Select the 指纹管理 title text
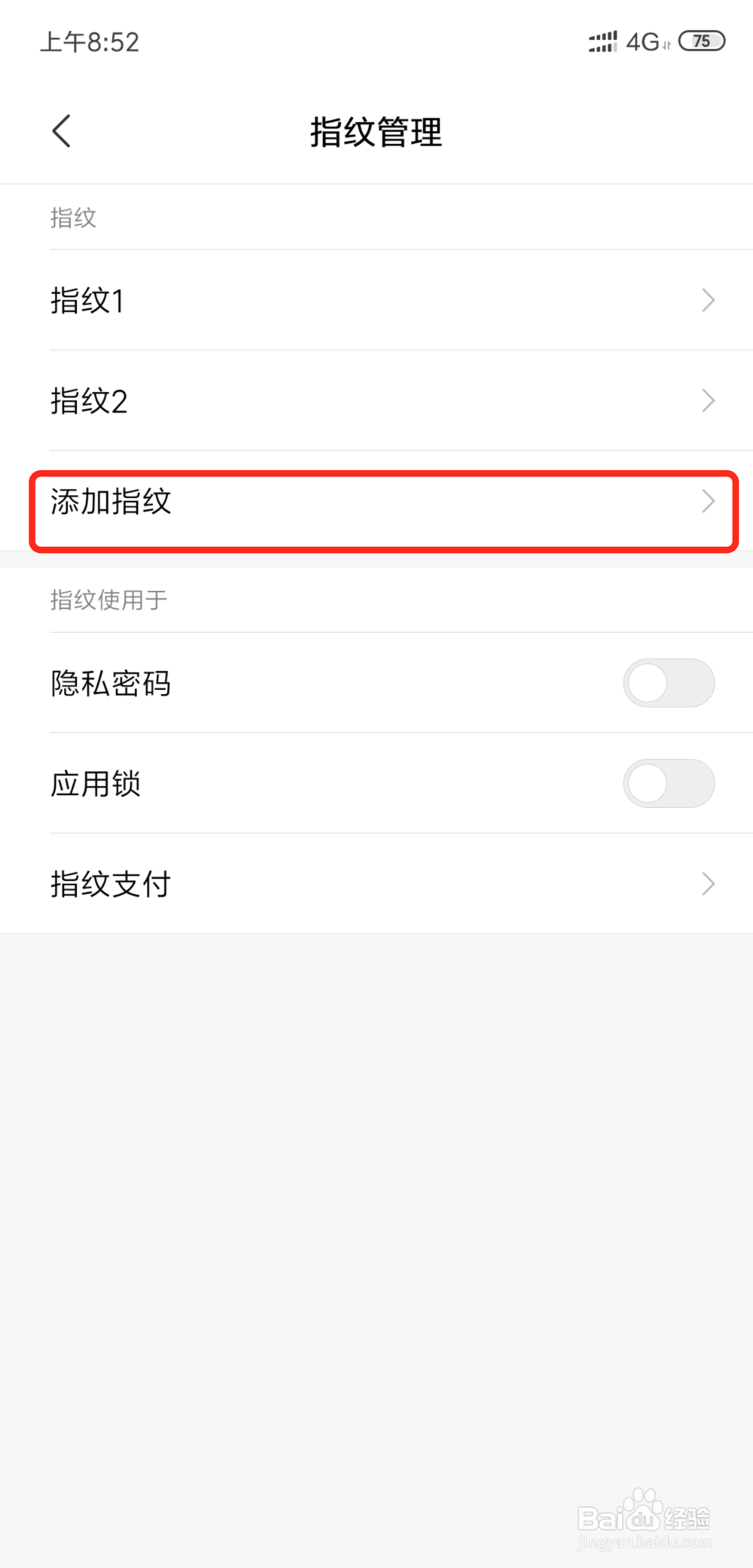 (x=376, y=131)
